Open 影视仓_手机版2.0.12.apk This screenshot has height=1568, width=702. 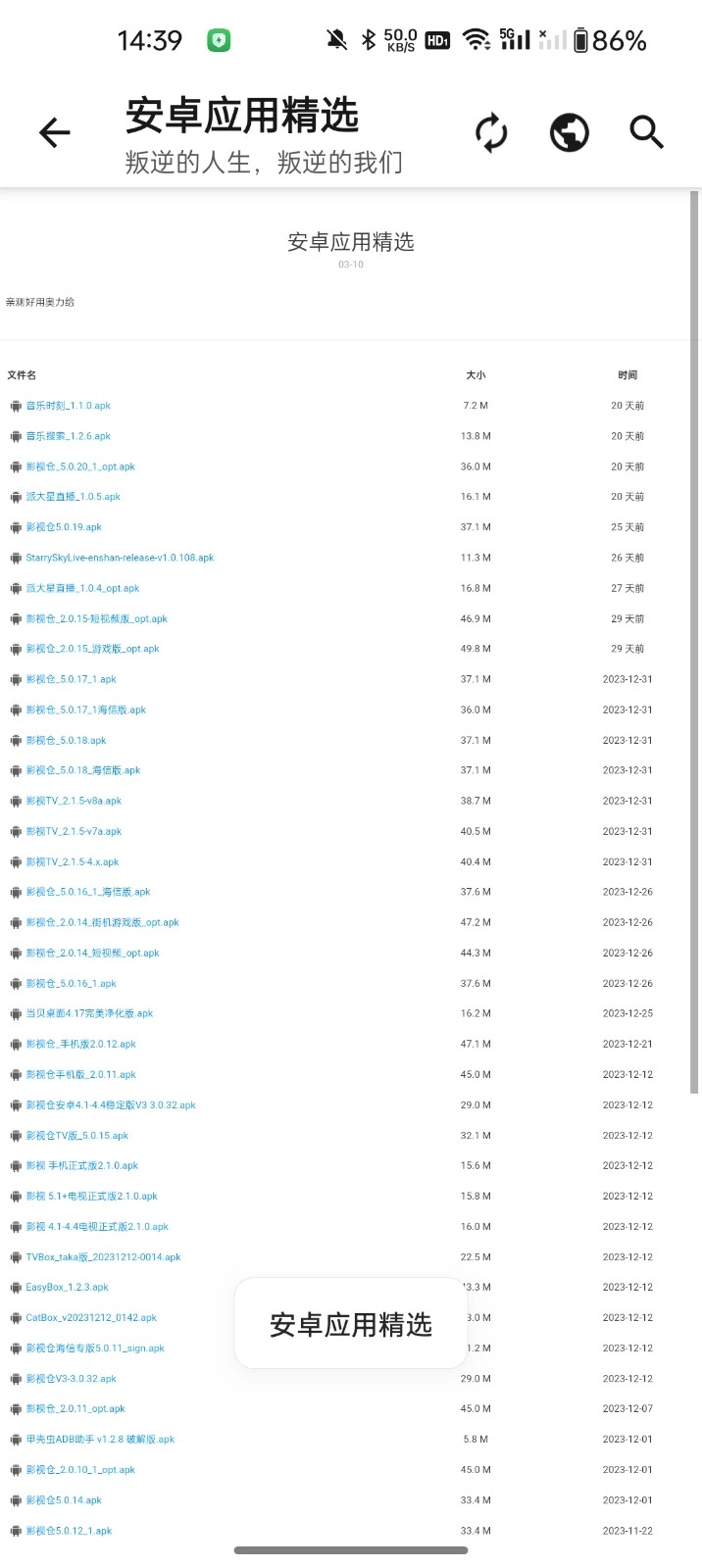(80, 1044)
